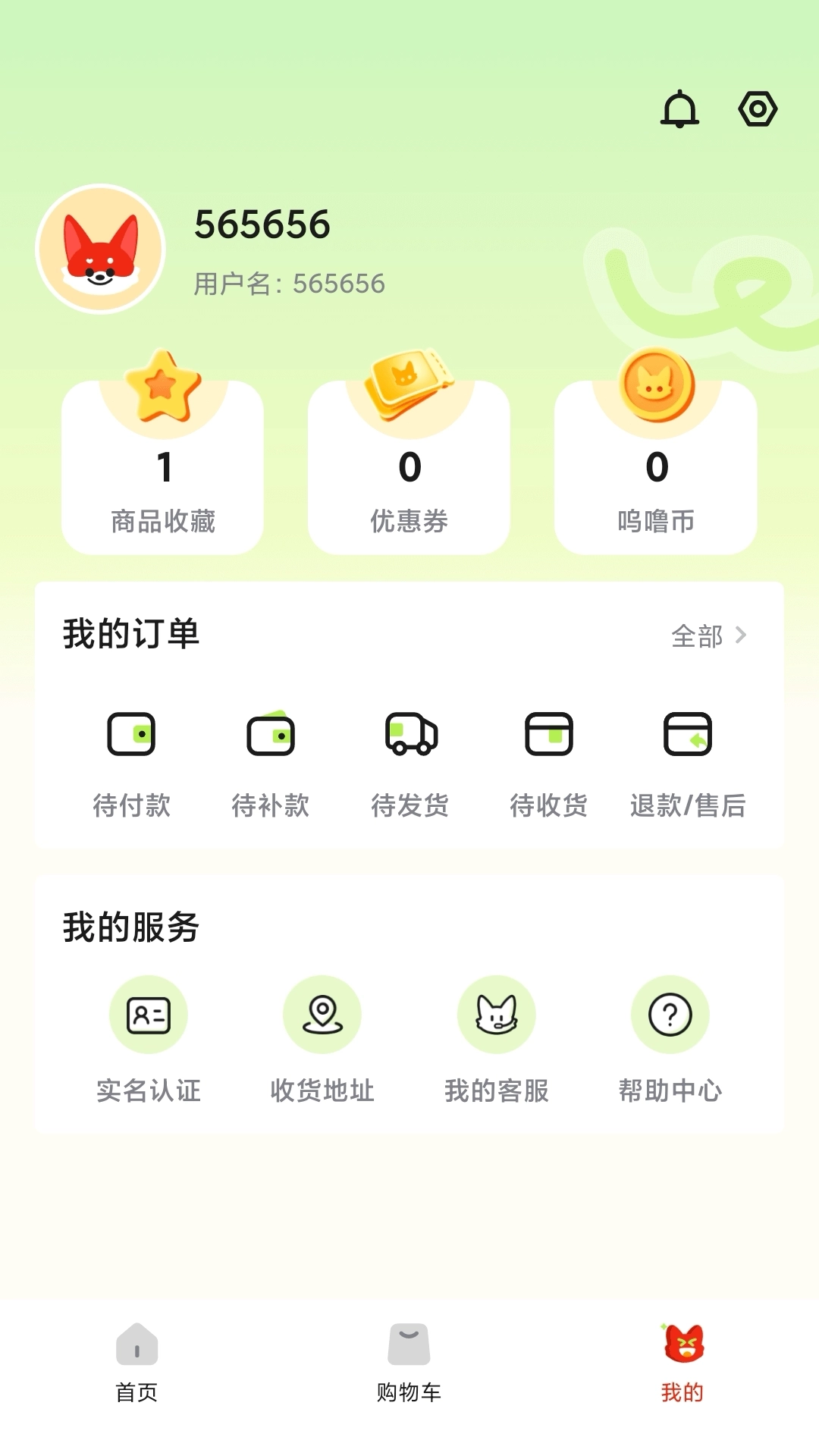Open the 待付款 (pending payment) orders icon

(x=133, y=734)
